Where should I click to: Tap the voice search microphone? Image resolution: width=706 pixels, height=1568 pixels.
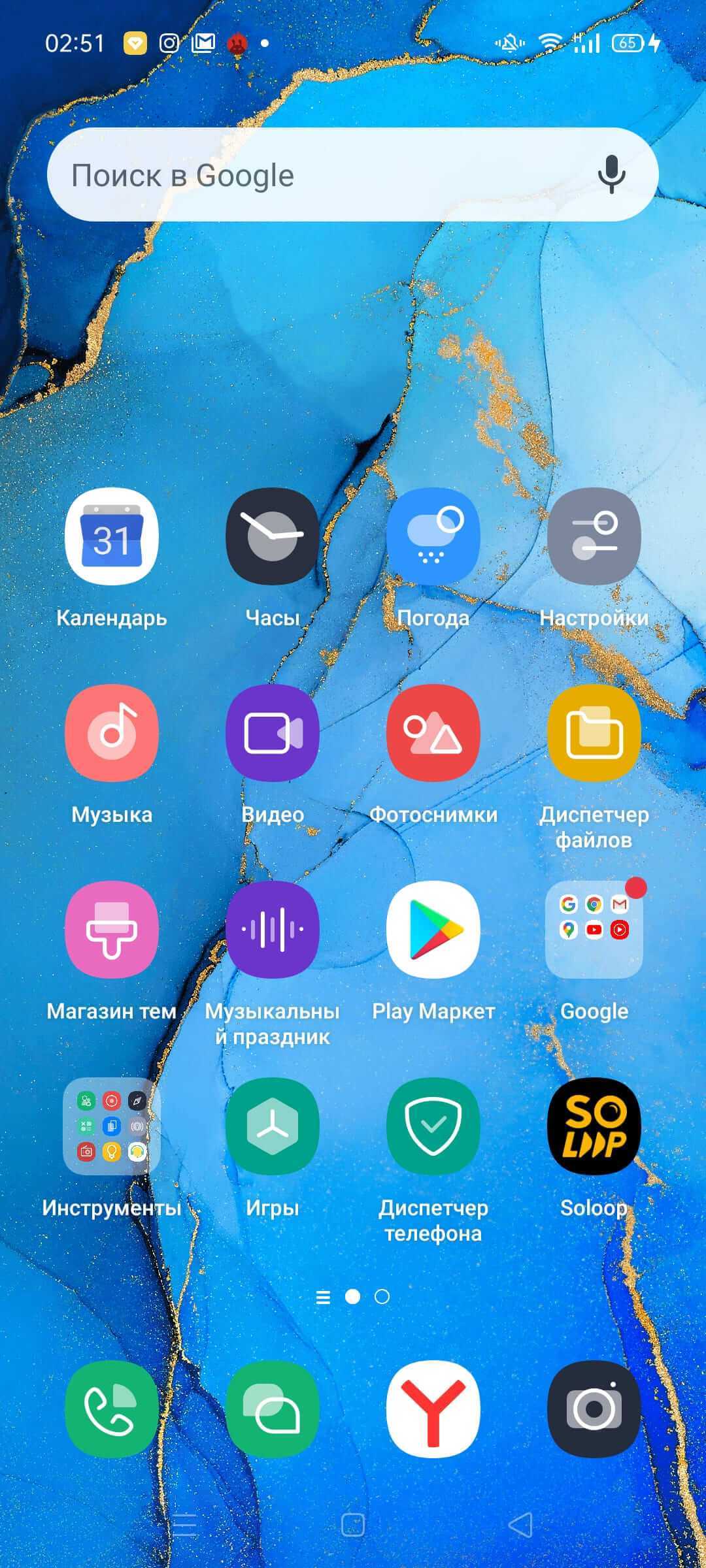(611, 174)
